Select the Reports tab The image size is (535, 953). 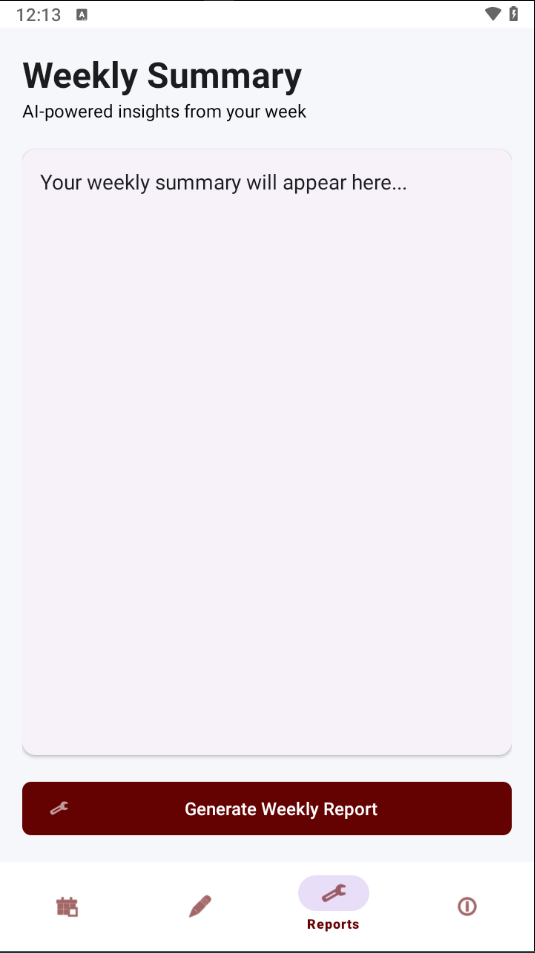(333, 904)
